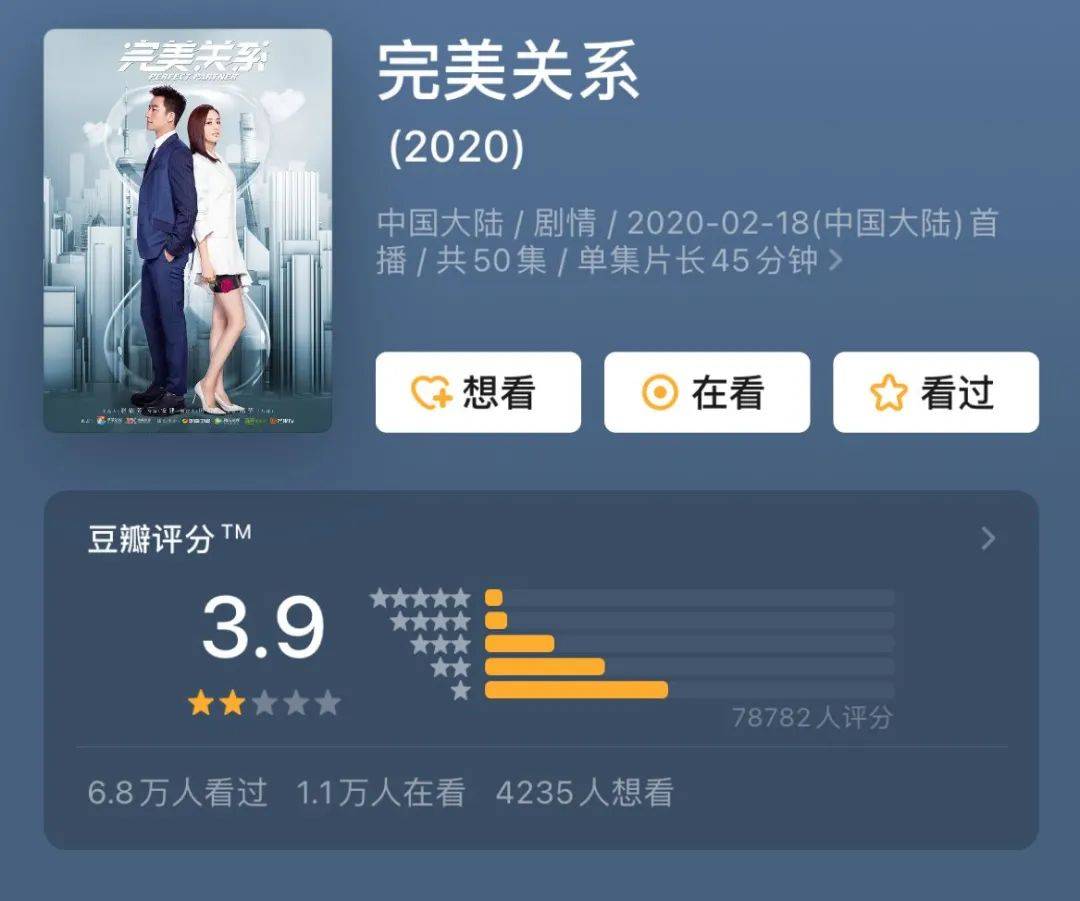Expand the show details info line

(x=836, y=262)
